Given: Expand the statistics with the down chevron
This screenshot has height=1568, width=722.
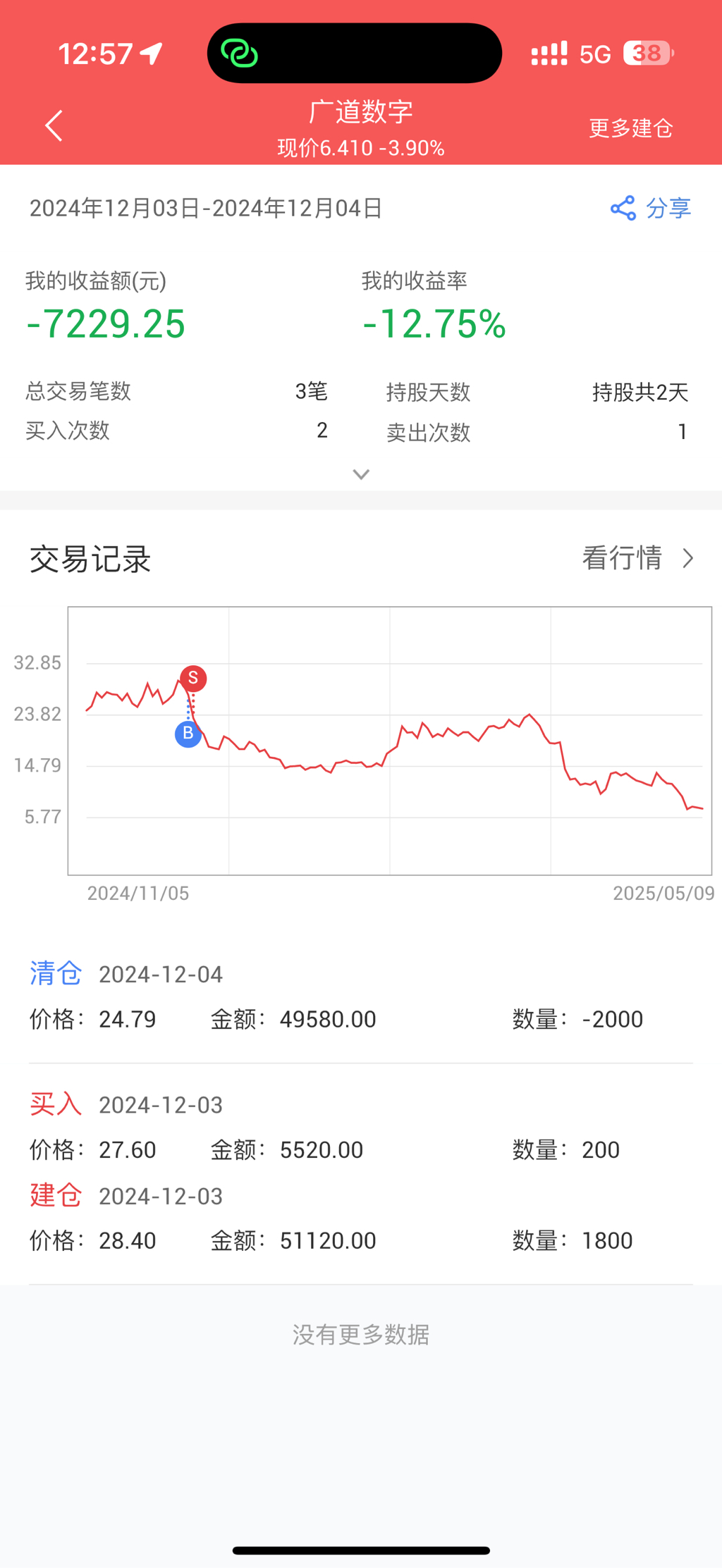Looking at the screenshot, I should (361, 474).
